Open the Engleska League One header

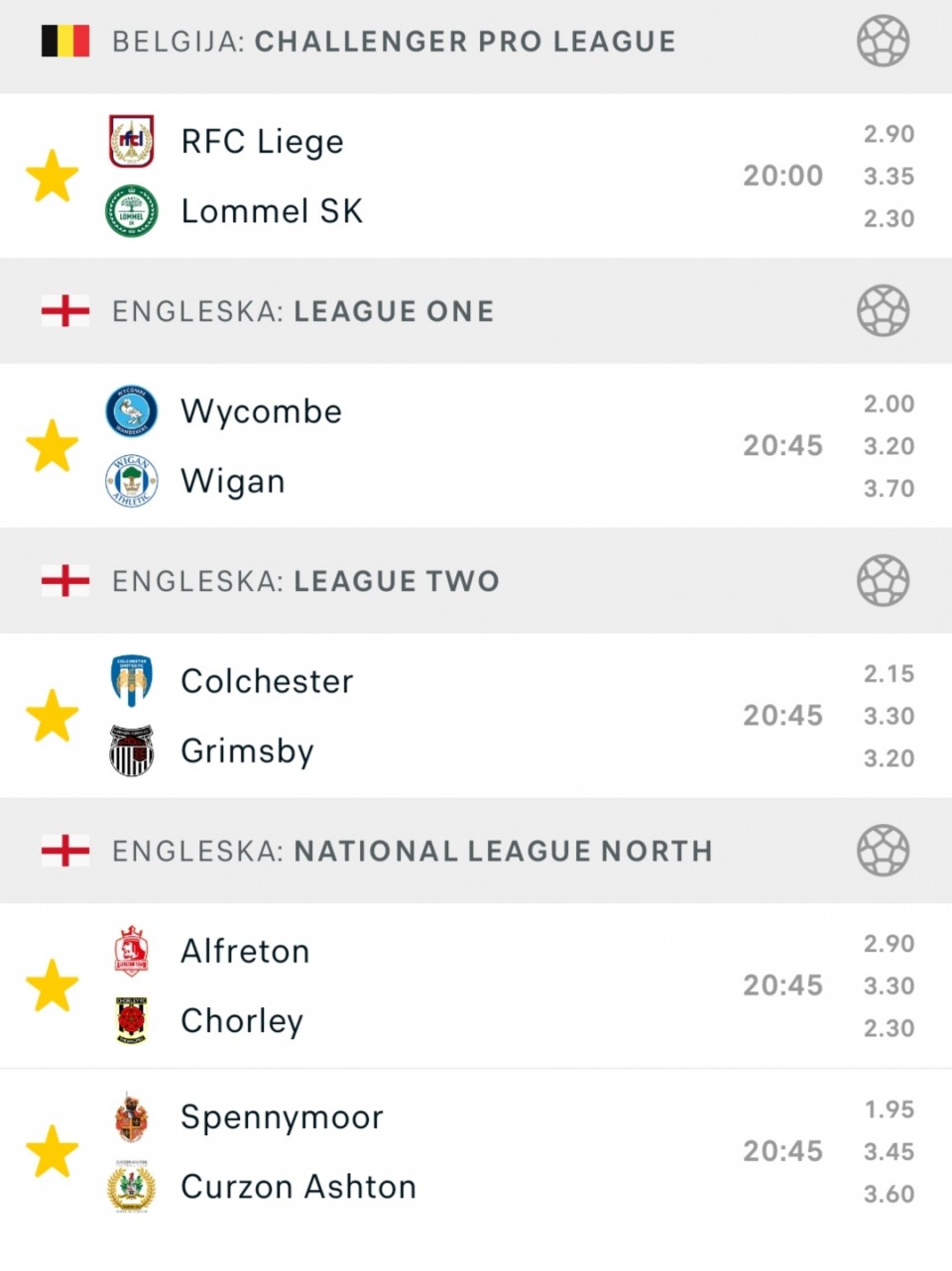point(302,311)
